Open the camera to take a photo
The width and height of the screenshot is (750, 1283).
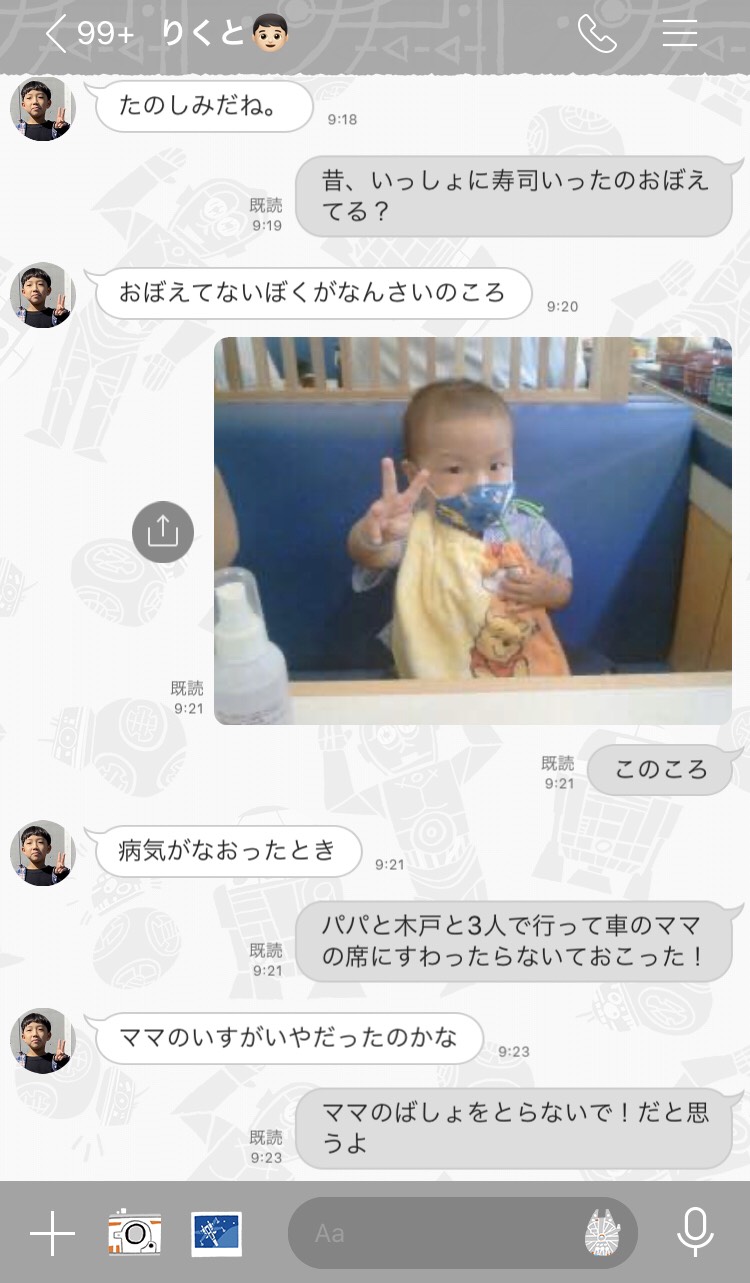click(x=135, y=1234)
